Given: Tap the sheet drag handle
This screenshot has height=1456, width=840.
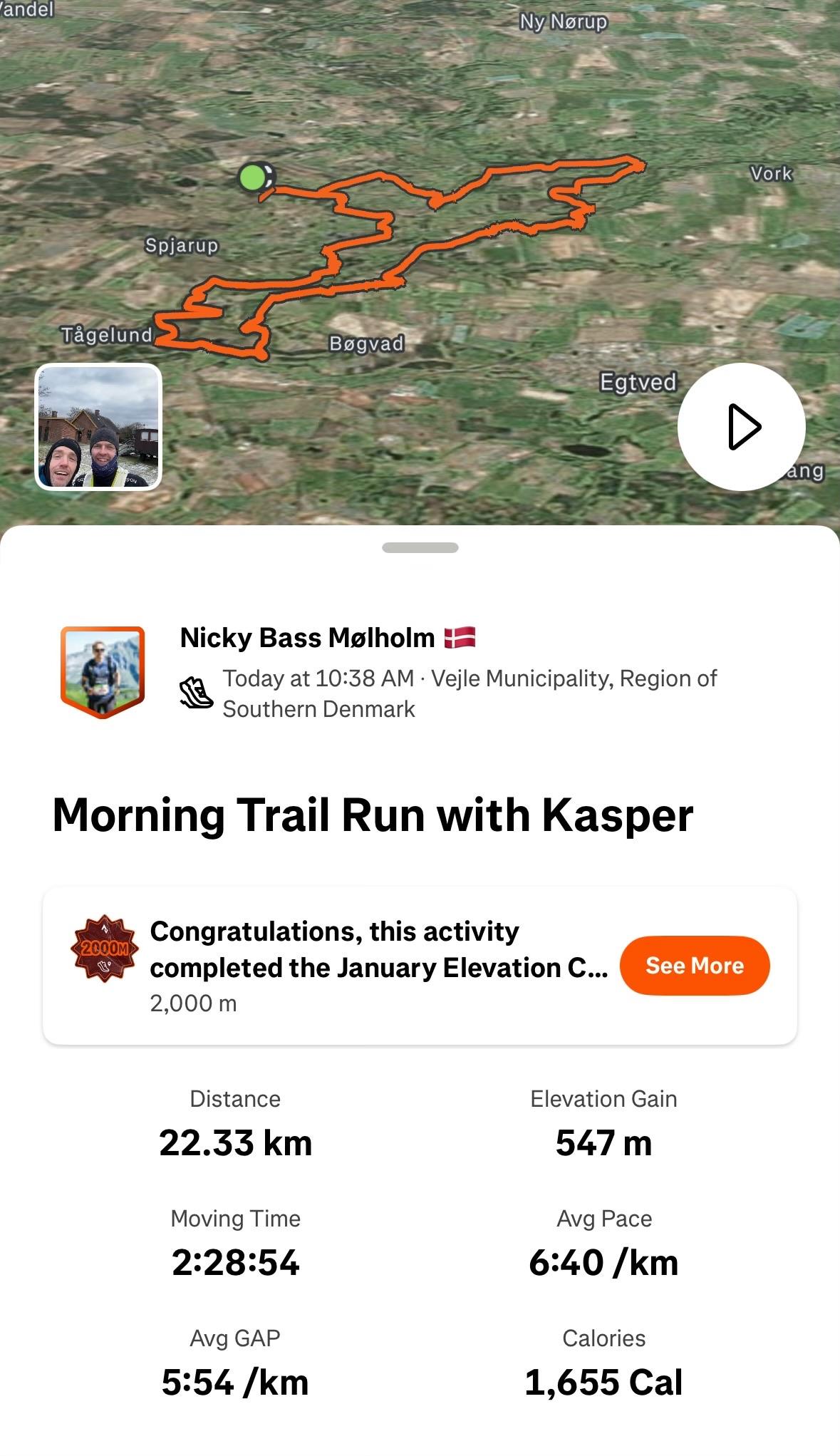Looking at the screenshot, I should tap(420, 547).
